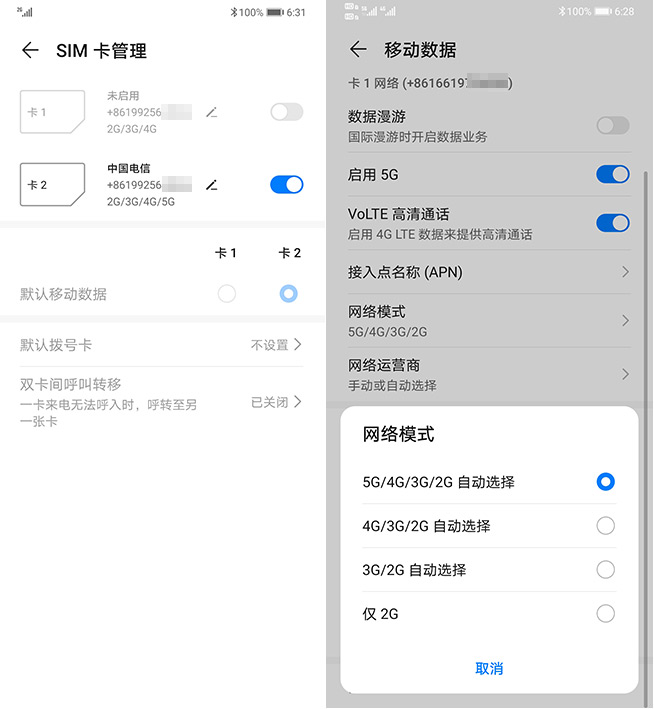Select 5G/4G/3G/2G 自动选择 network mode
Screen dimensions: 654x709
tap(604, 482)
